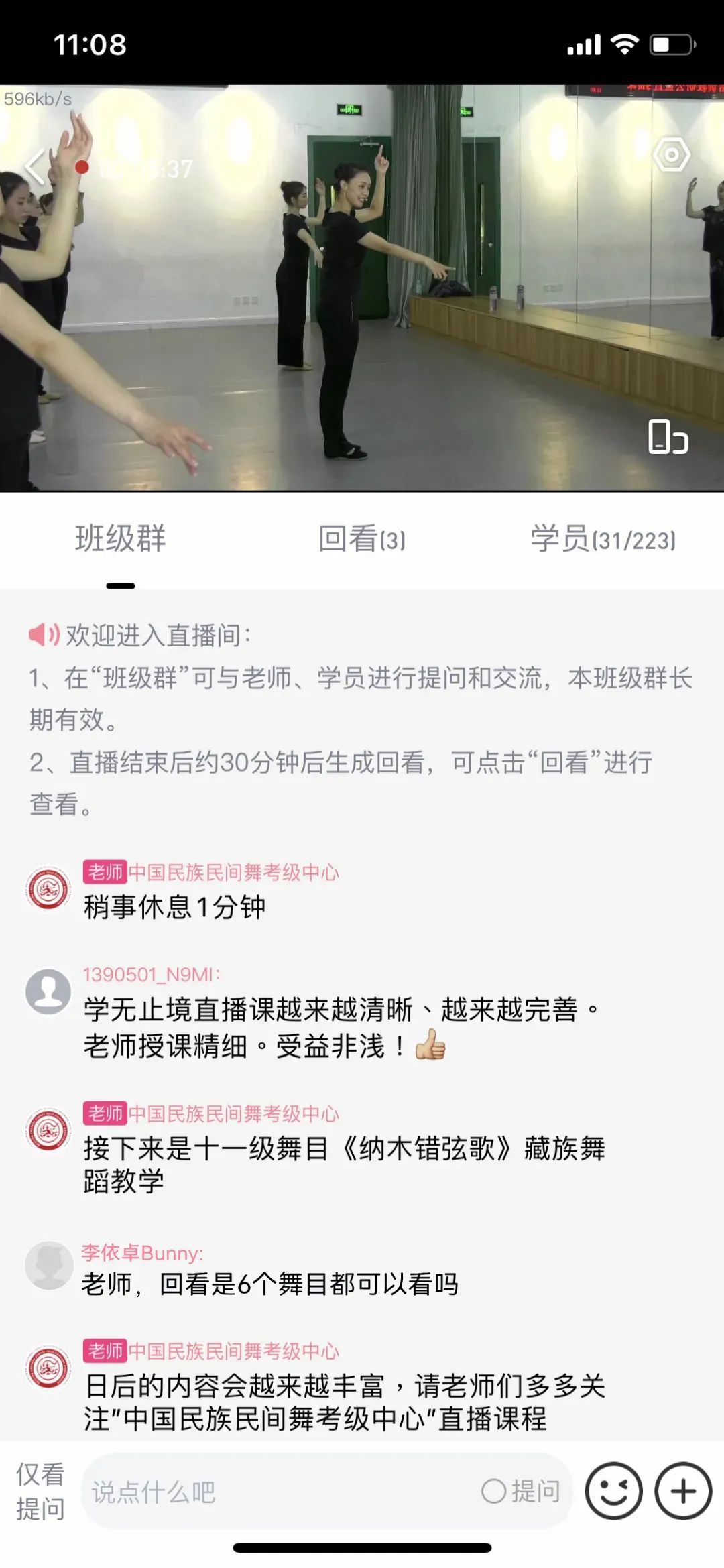Toggle screen orientation icon on video
The height and width of the screenshot is (1568, 724).
pyautogui.click(x=668, y=437)
